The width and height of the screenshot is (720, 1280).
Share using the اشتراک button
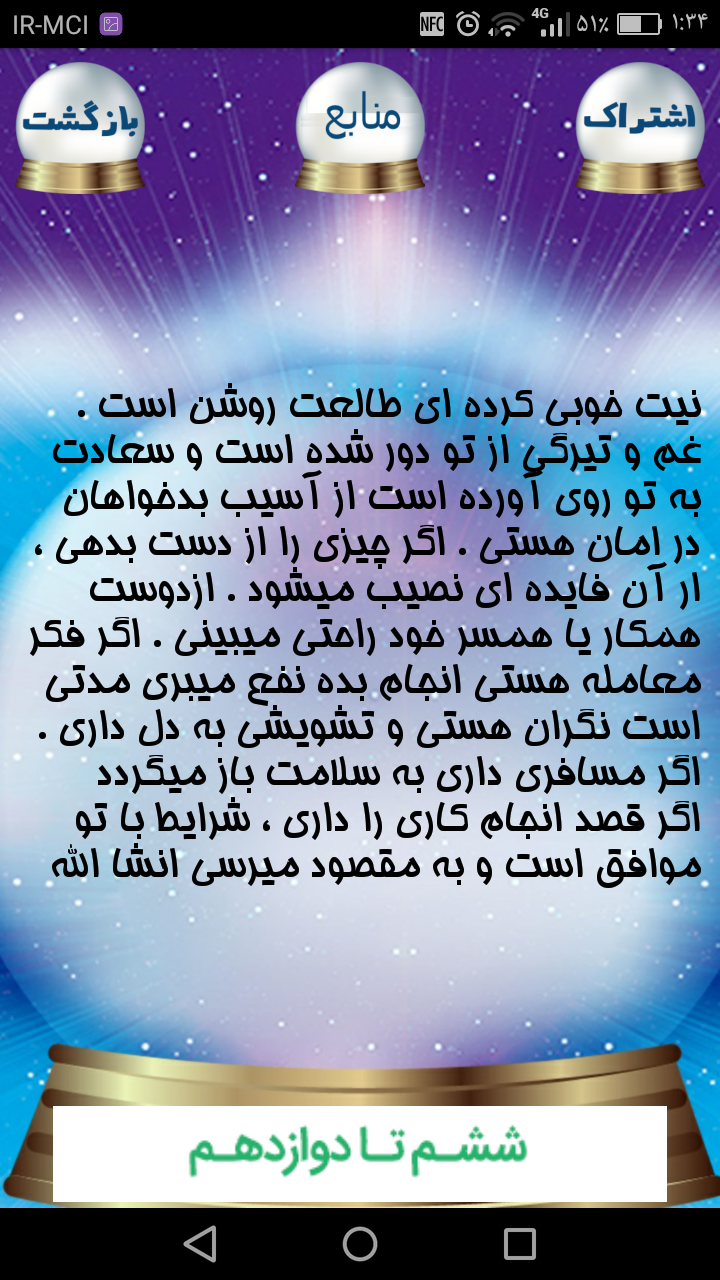pyautogui.click(x=640, y=120)
